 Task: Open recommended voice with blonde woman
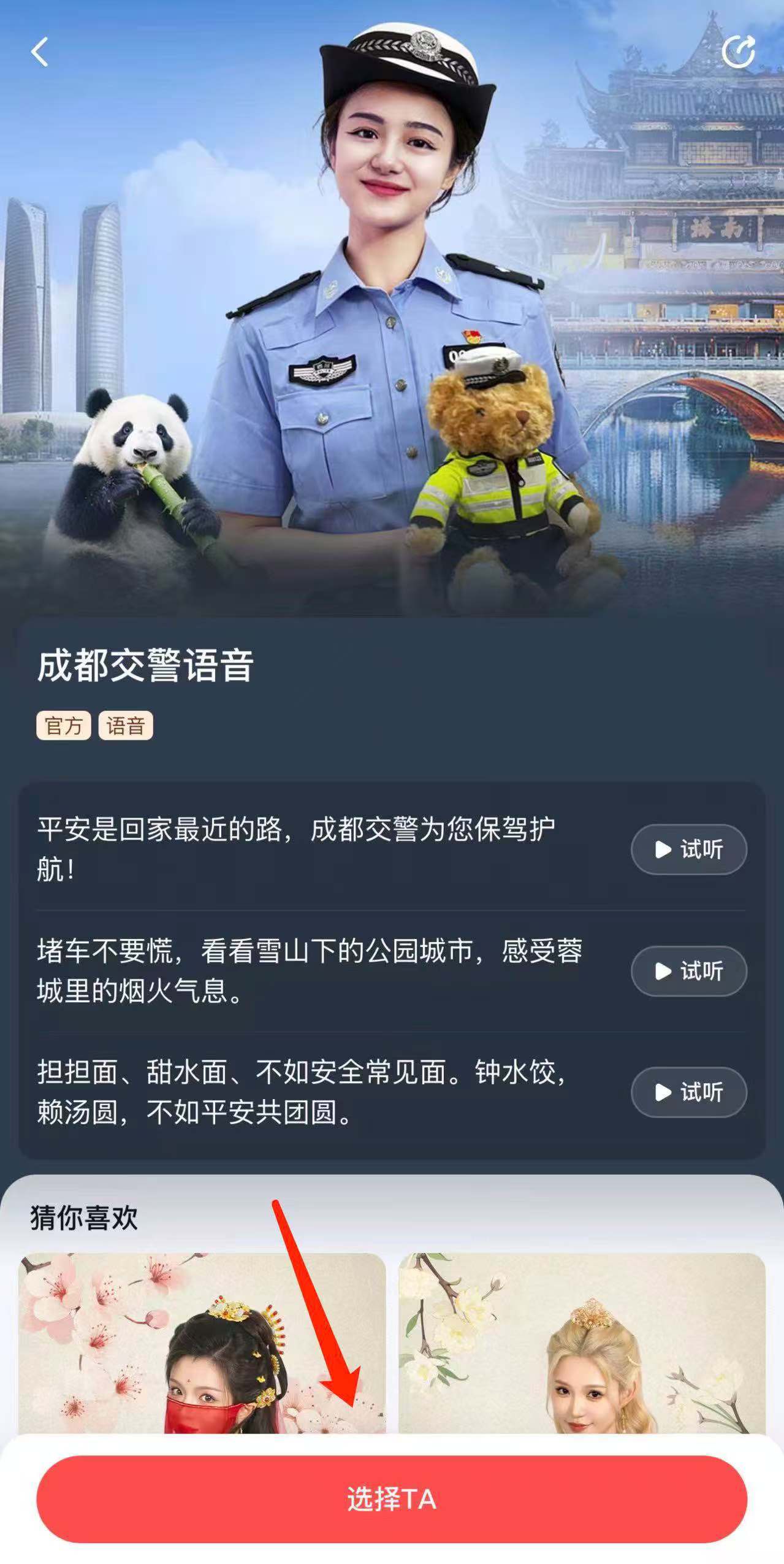click(581, 1343)
